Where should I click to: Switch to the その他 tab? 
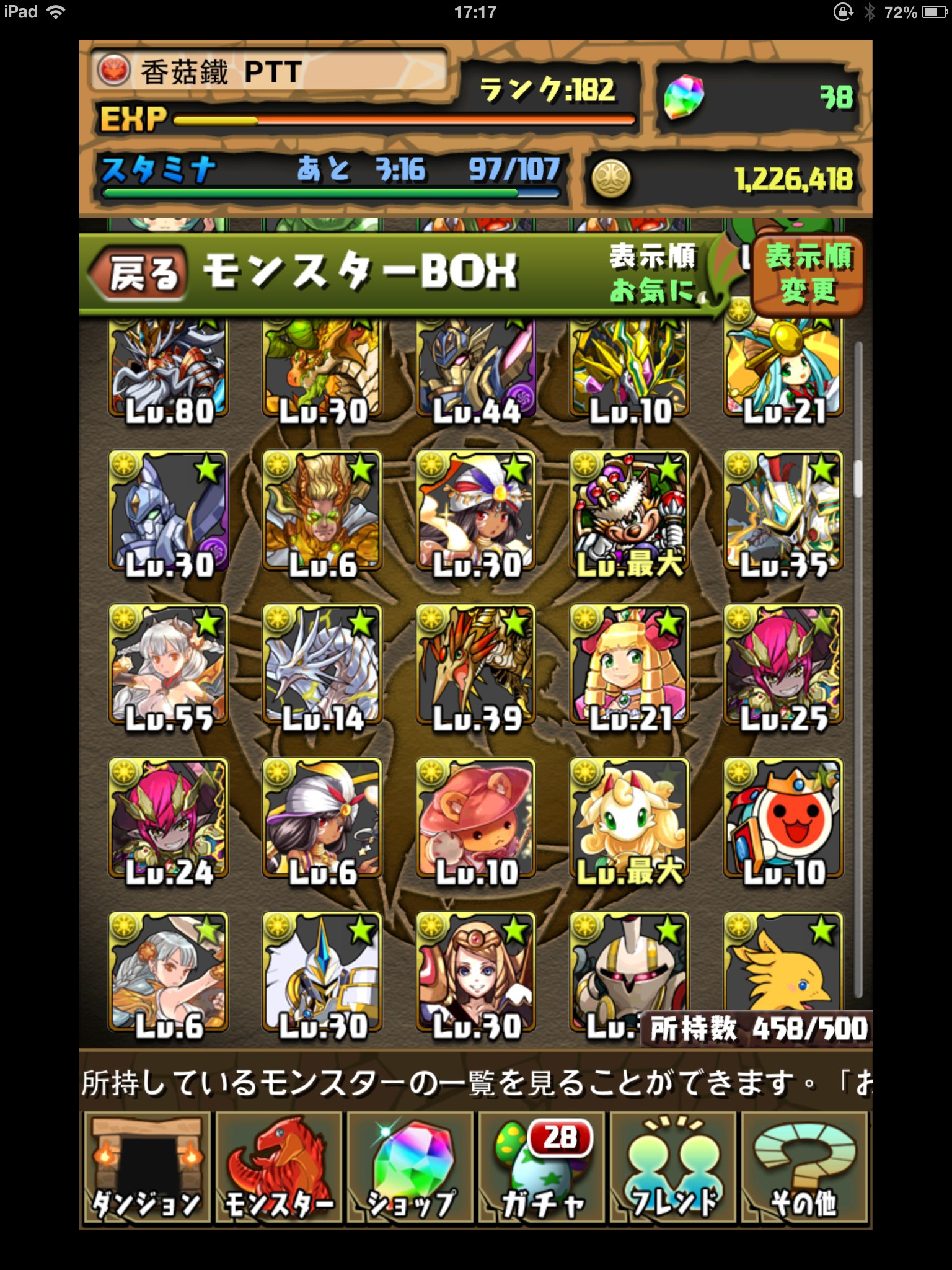[x=804, y=1167]
